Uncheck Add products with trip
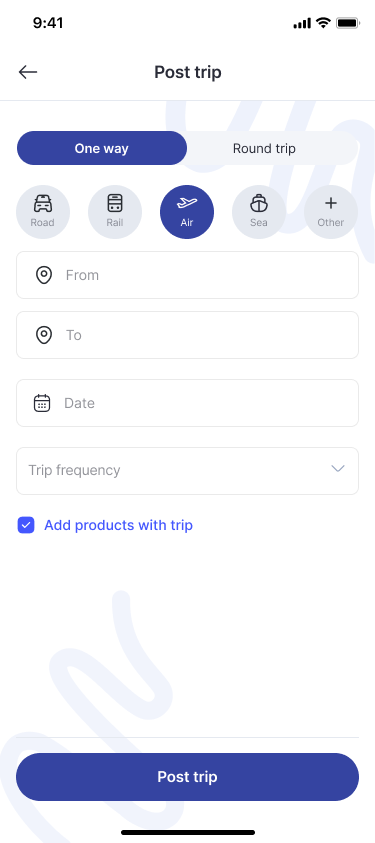The width and height of the screenshot is (375, 843). click(x=26, y=525)
